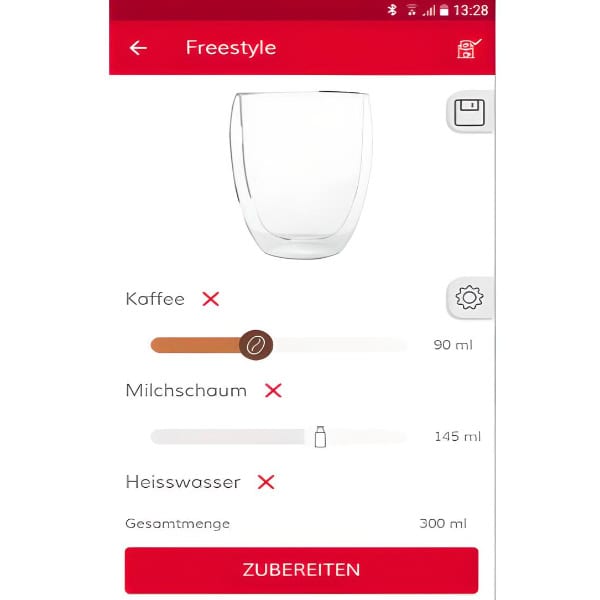Remove the Milchschaum ingredient

273,391
